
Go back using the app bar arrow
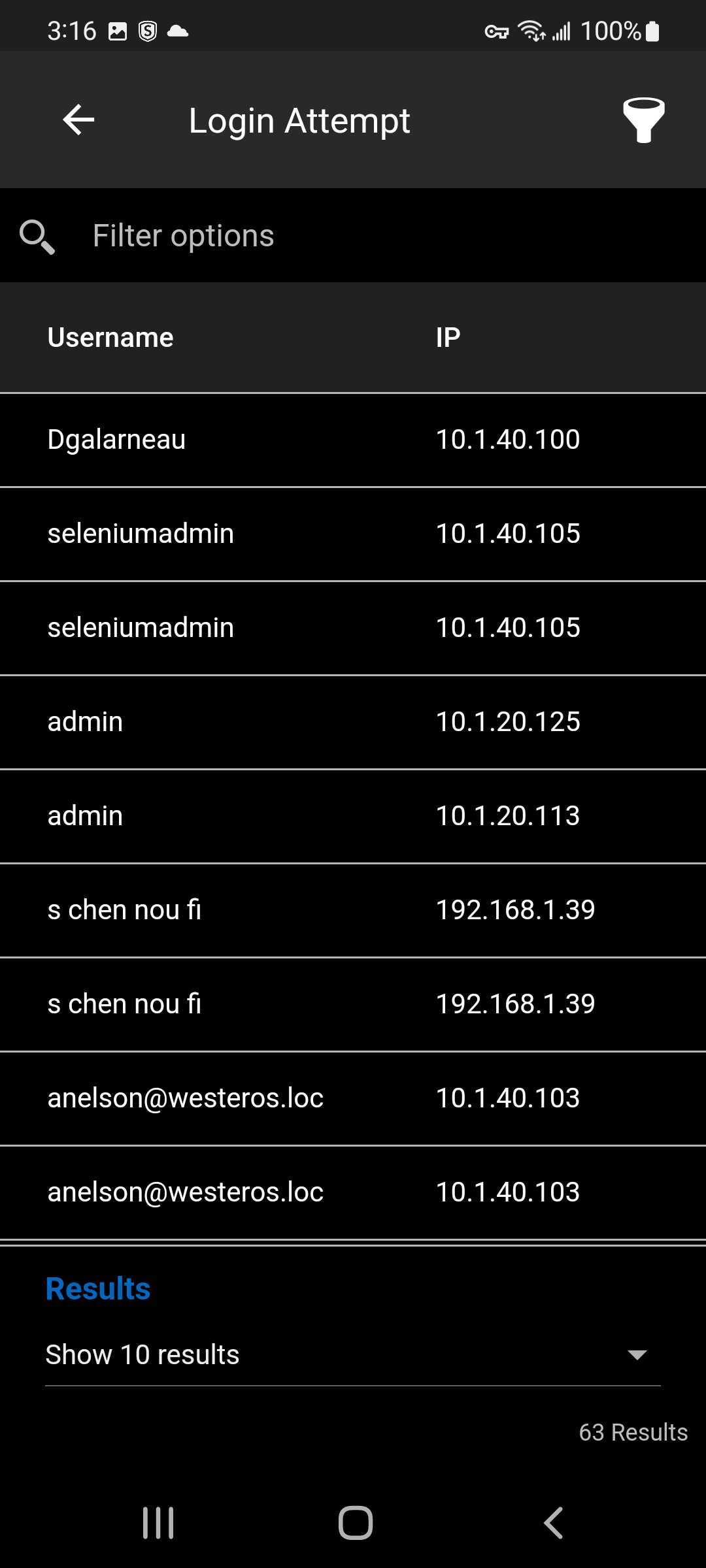coord(78,120)
